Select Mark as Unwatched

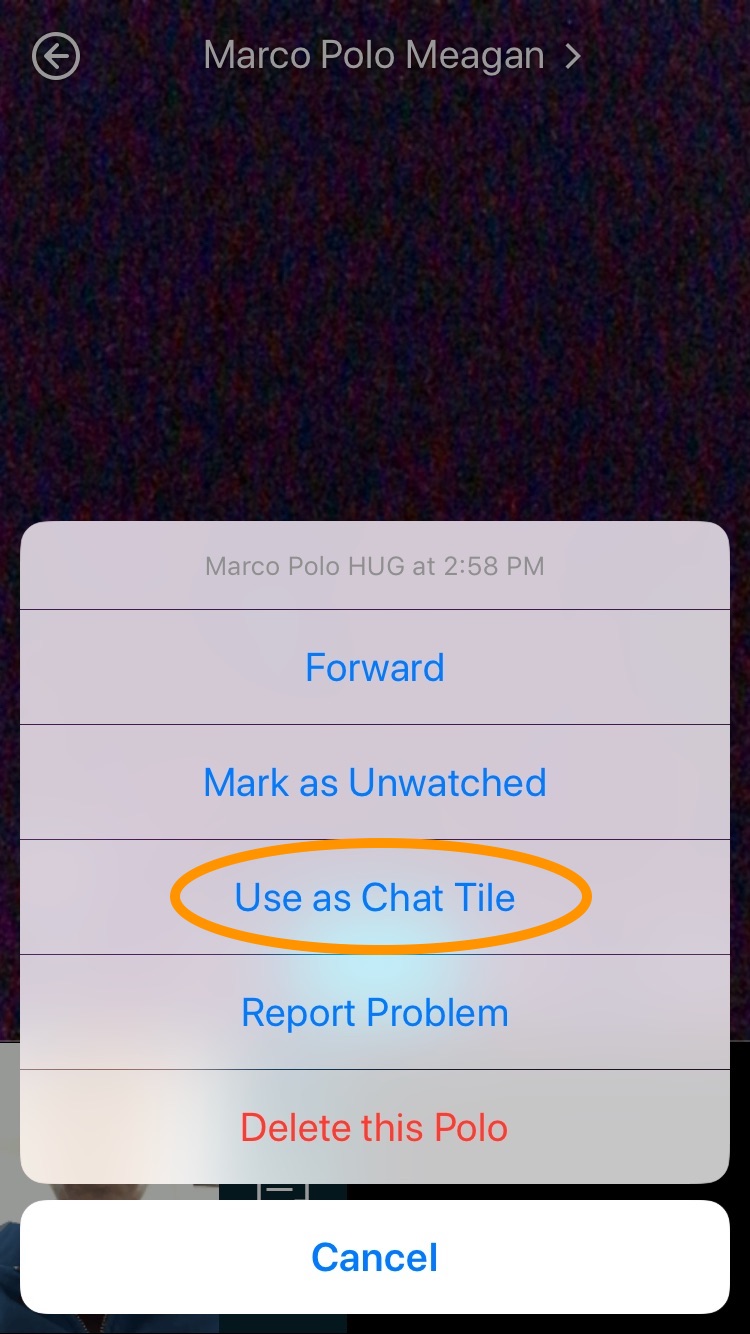click(x=375, y=782)
